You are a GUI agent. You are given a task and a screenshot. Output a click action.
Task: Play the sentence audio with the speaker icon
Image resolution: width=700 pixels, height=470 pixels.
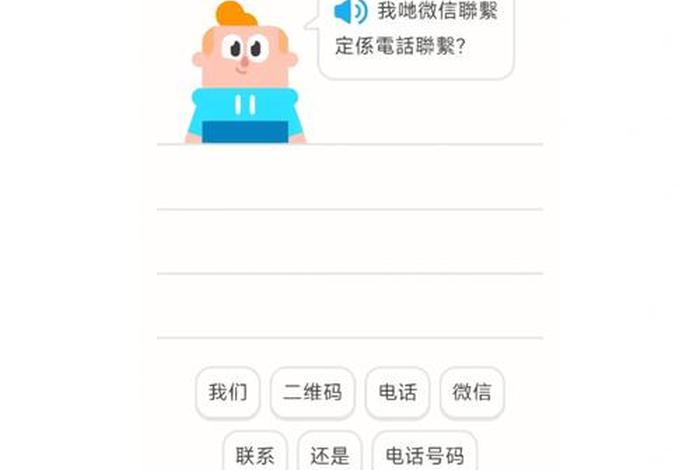pyautogui.click(x=350, y=12)
